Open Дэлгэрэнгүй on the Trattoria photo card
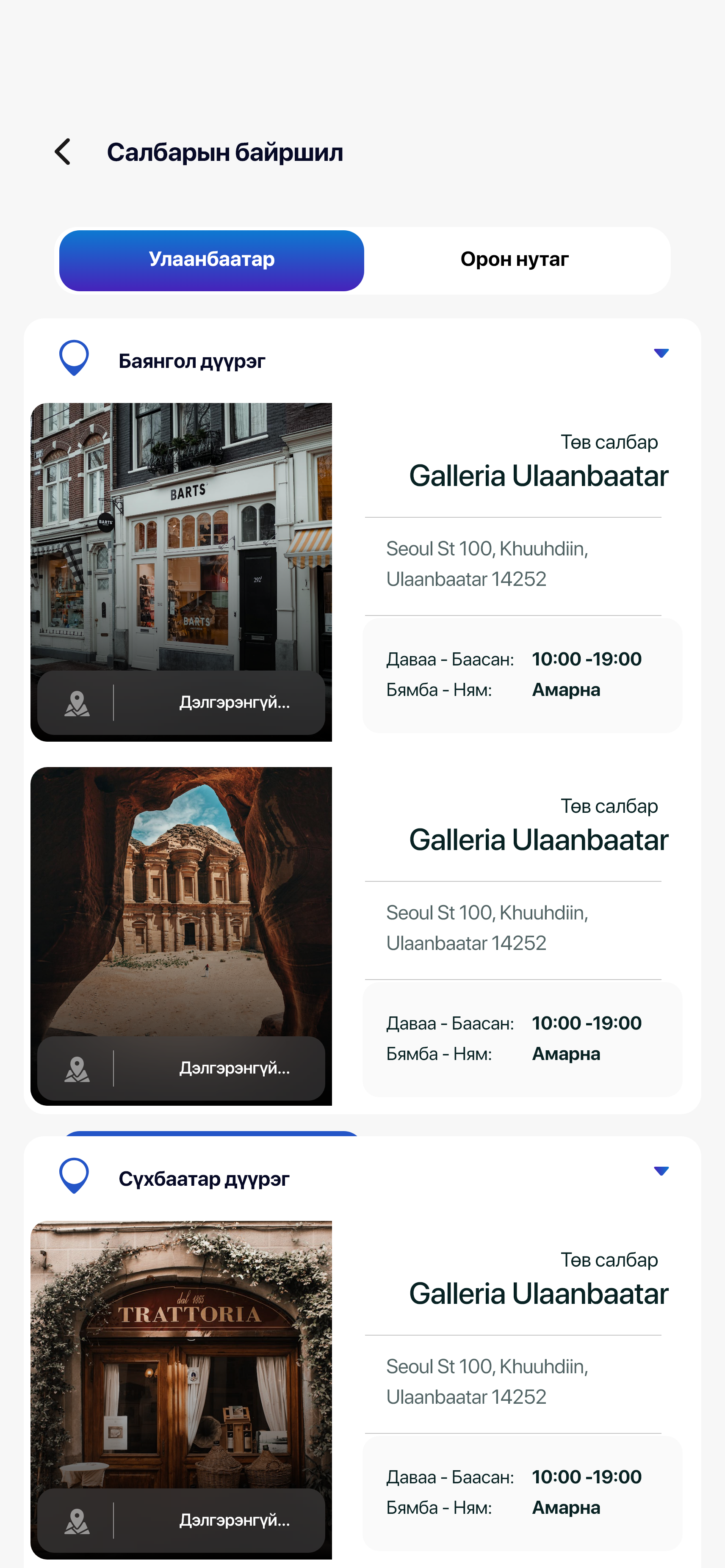 pos(234,1520)
